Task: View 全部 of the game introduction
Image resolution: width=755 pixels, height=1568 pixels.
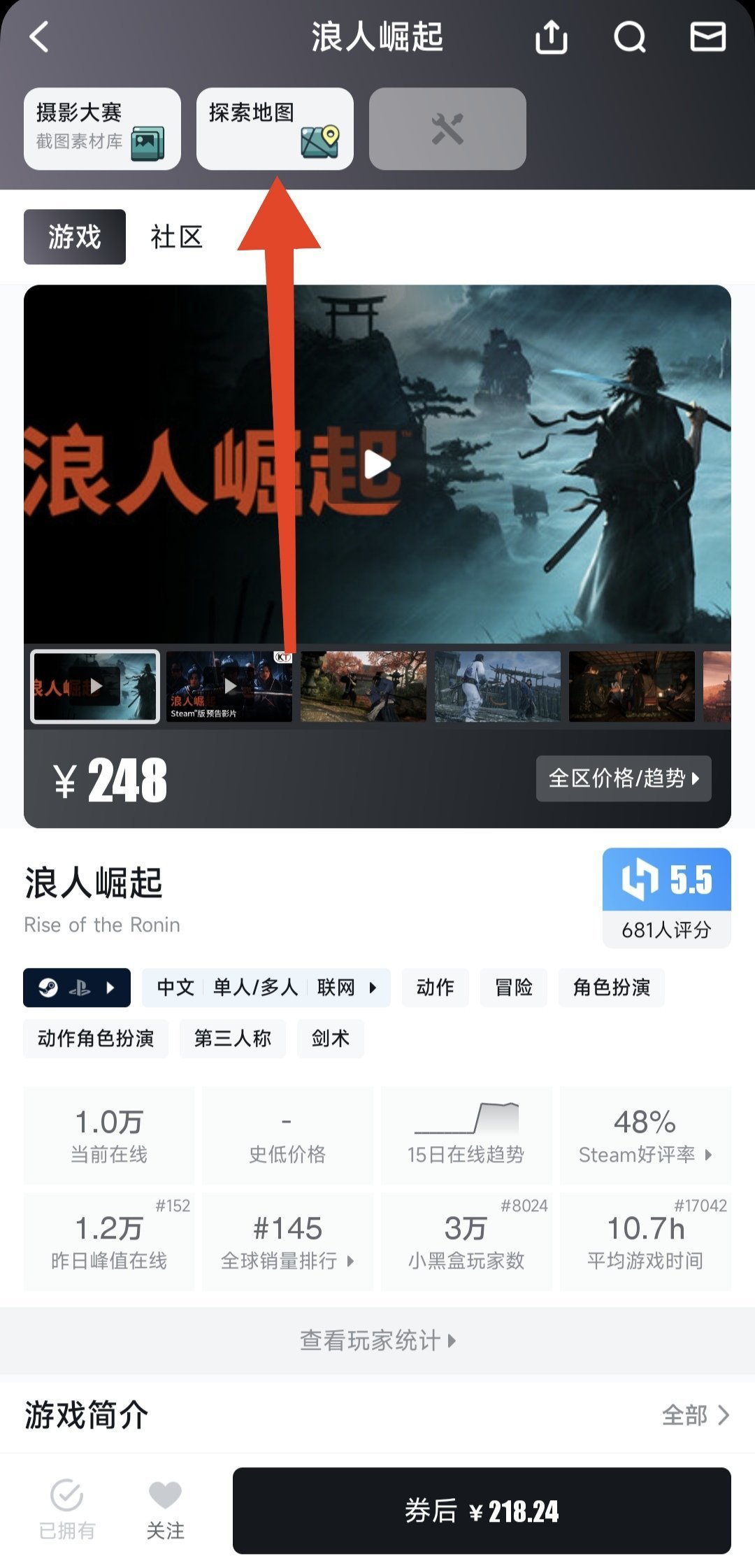Action: click(695, 1416)
